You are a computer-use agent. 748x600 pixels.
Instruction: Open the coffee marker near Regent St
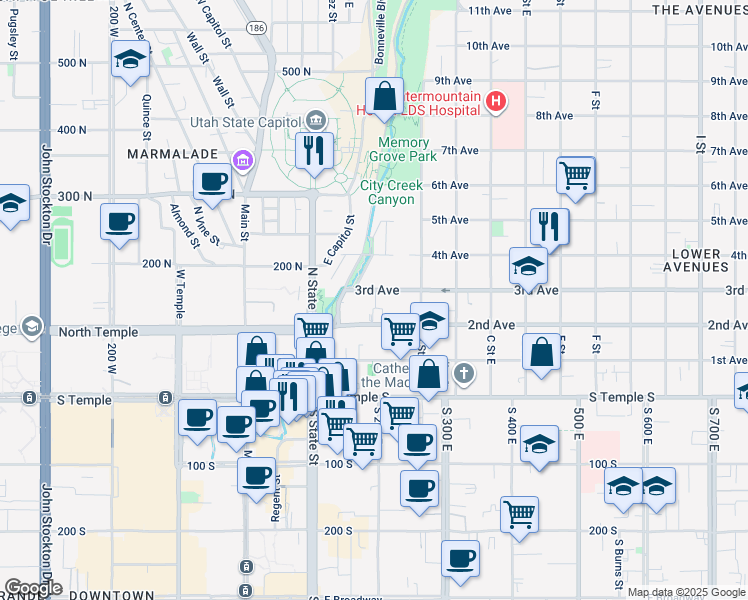pos(257,479)
